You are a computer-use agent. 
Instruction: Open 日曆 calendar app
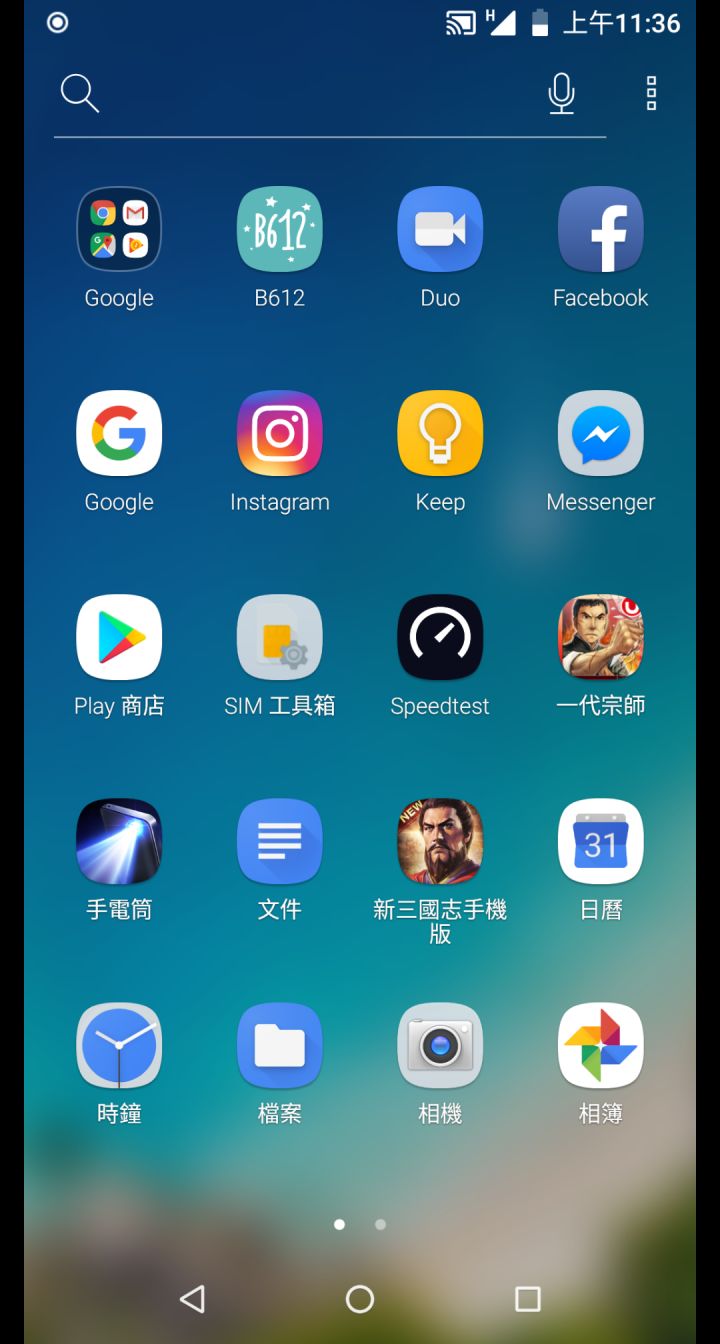click(600, 841)
